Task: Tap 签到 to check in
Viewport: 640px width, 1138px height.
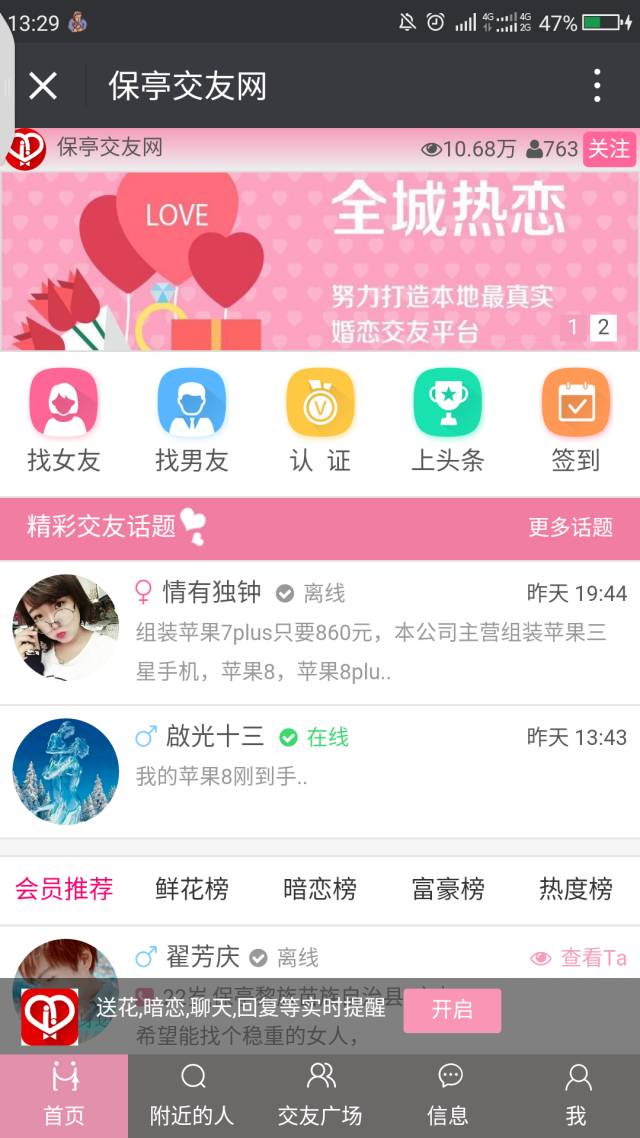Action: tap(576, 420)
